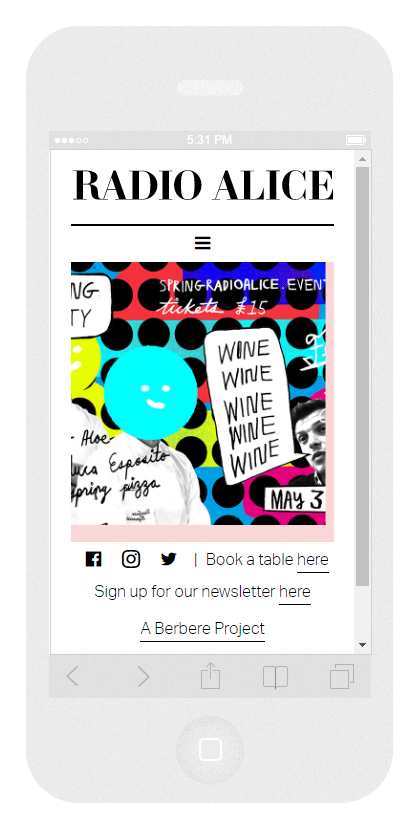Image resolution: width=412 pixels, height=820 pixels.
Task: Tap 'here' link to join the newsletter
Action: click(295, 592)
